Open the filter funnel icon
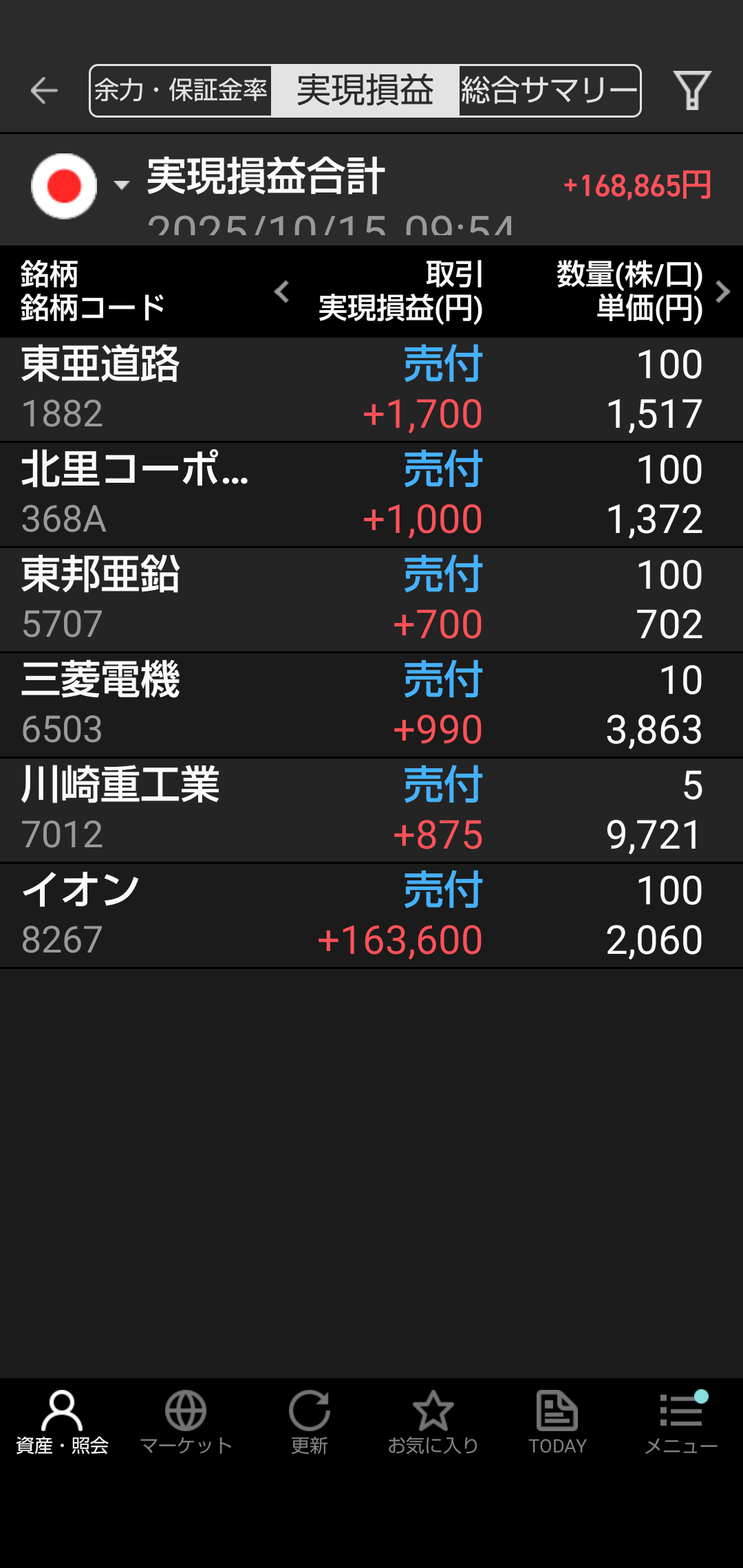This screenshot has width=743, height=1568. [x=692, y=91]
